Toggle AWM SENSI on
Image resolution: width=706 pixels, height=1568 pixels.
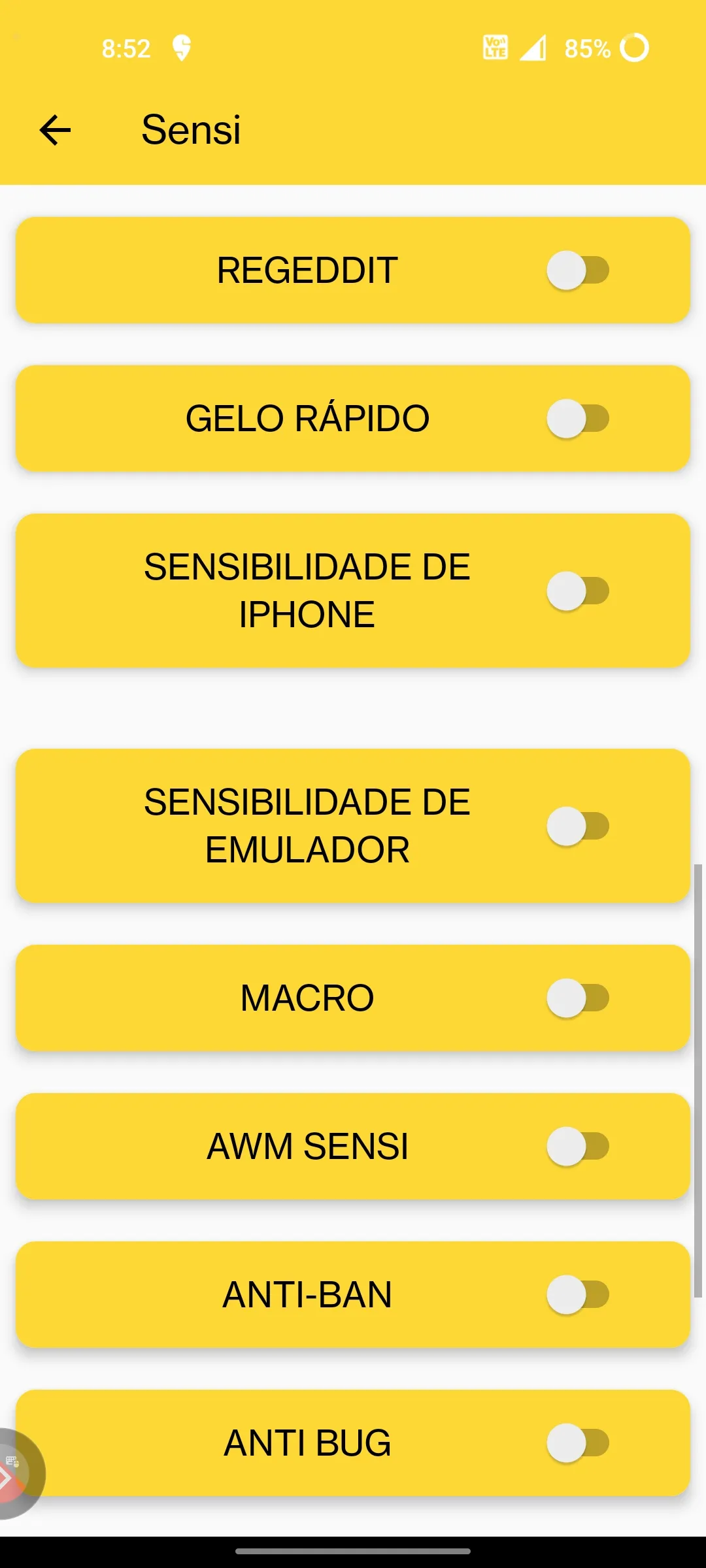(x=578, y=1144)
